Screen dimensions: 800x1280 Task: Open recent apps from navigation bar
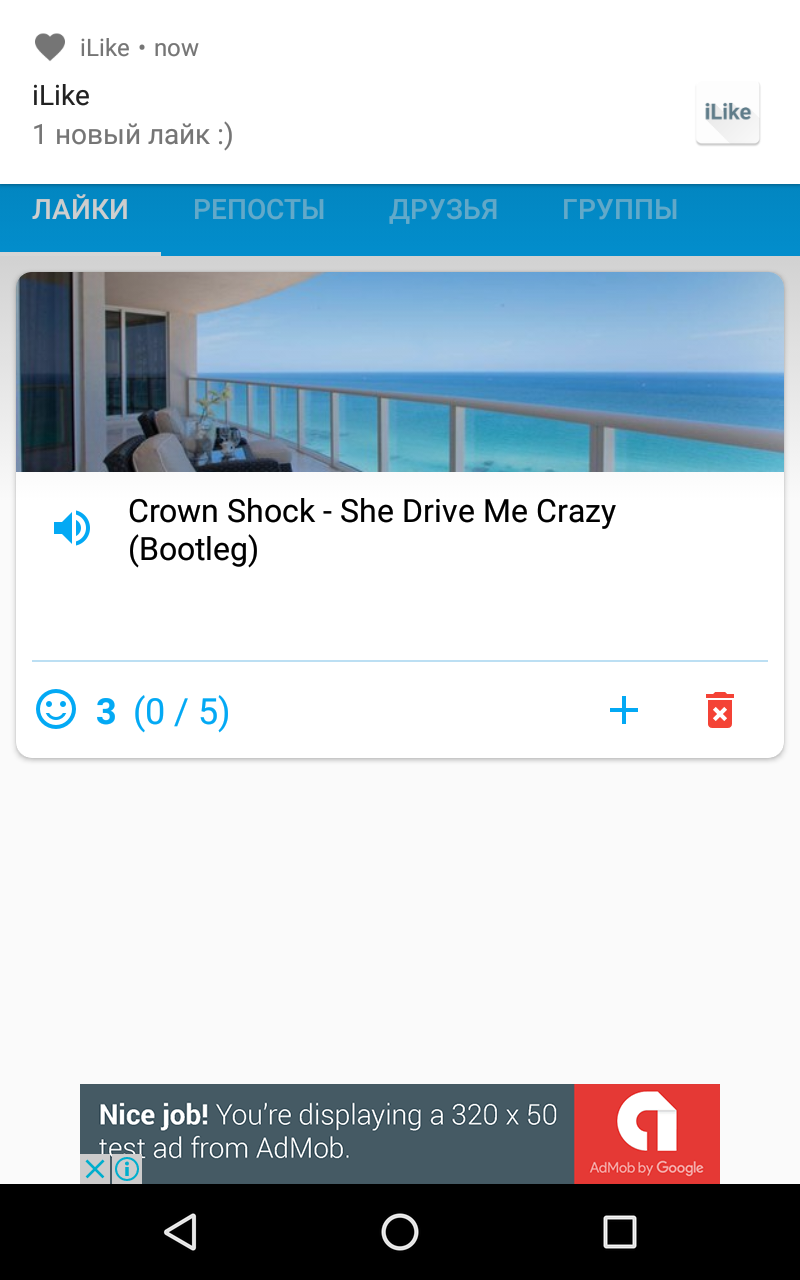pyautogui.click(x=620, y=1232)
